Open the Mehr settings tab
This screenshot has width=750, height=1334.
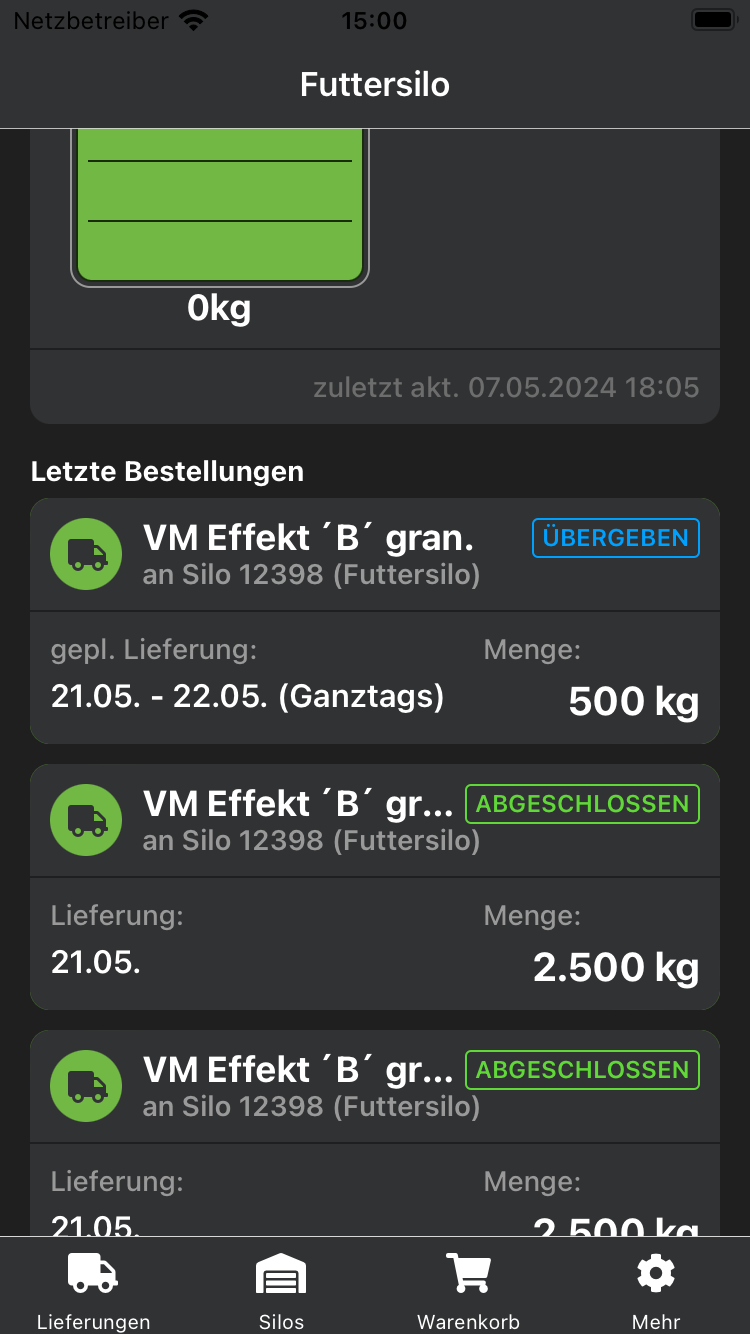[x=656, y=1288]
